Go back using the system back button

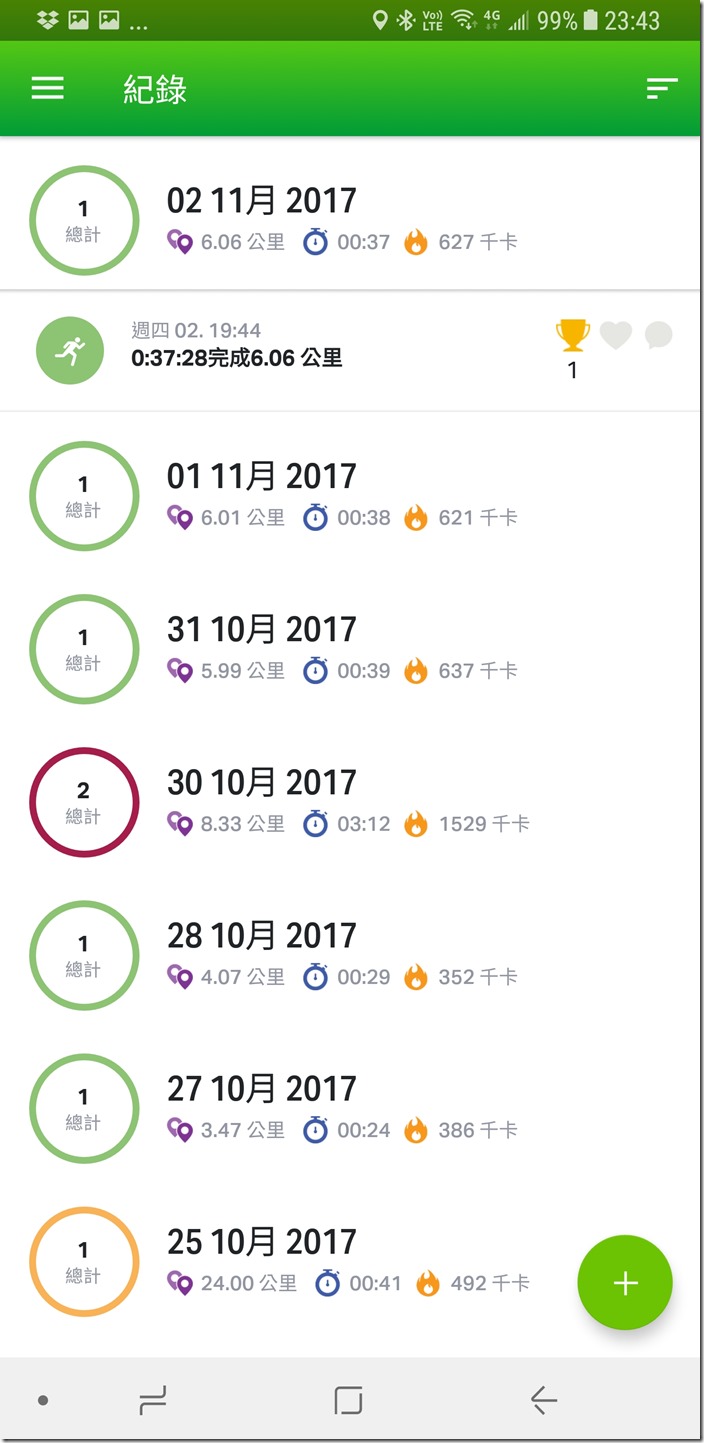(543, 1400)
